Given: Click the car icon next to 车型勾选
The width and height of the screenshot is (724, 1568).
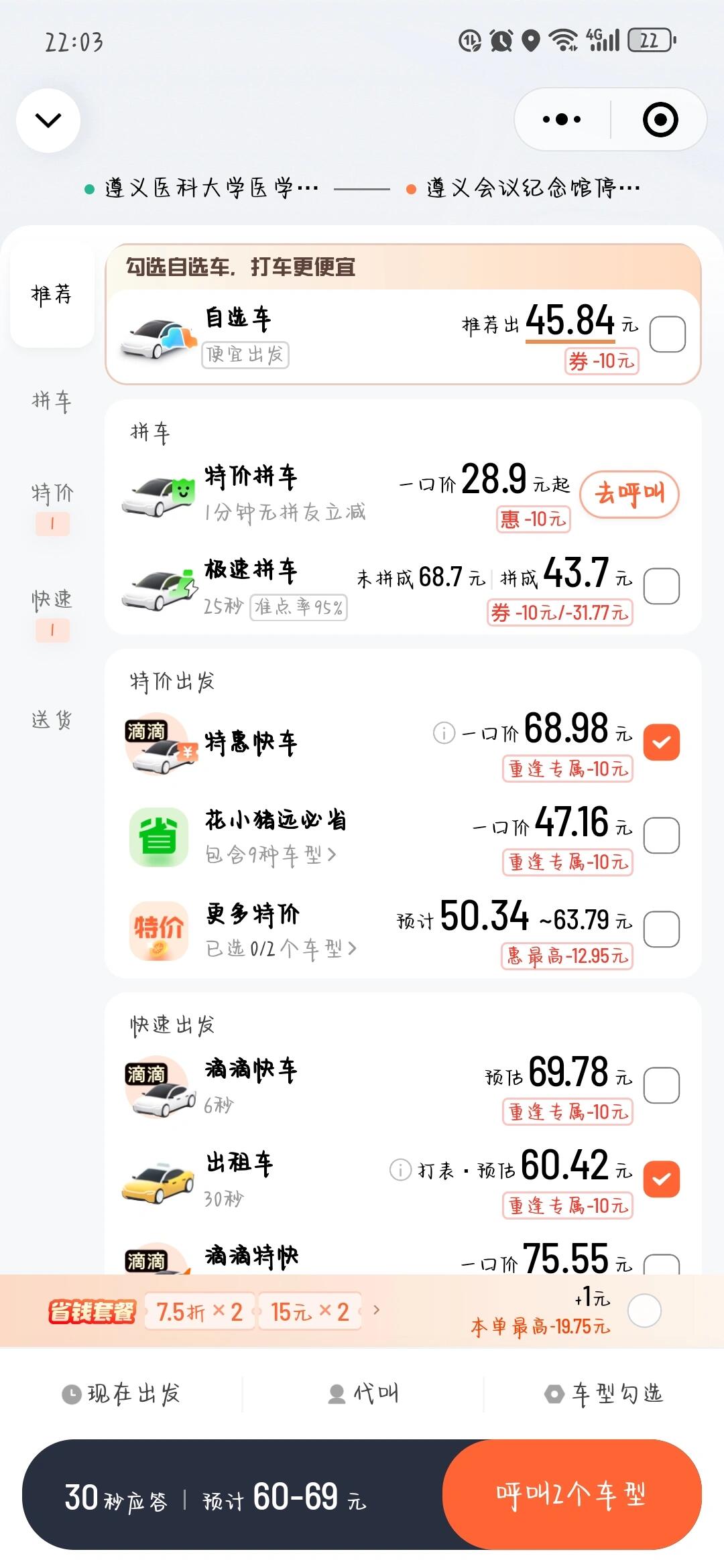Looking at the screenshot, I should click(x=554, y=1392).
